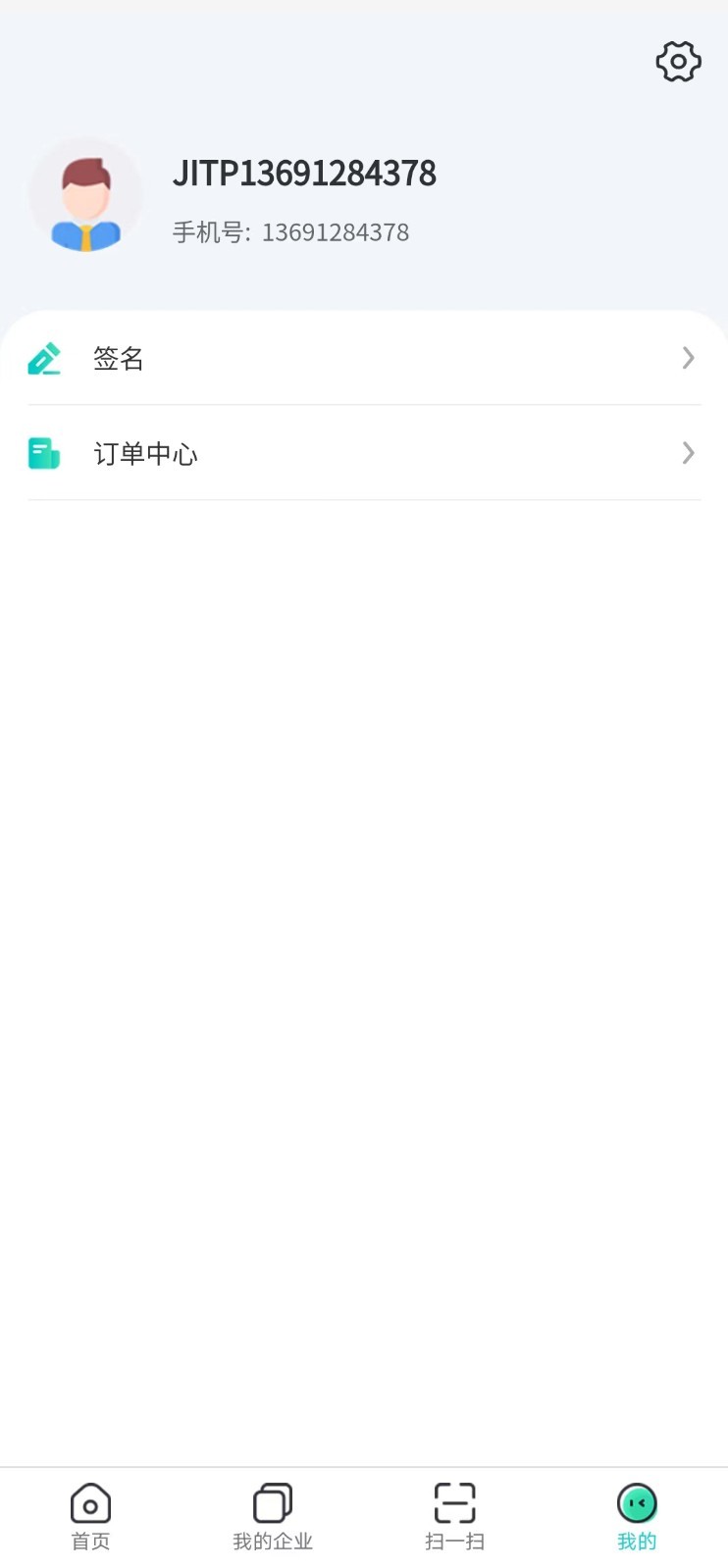Select the 我的 tab
Image resolution: width=728 pixels, height=1568 pixels.
(637, 1515)
